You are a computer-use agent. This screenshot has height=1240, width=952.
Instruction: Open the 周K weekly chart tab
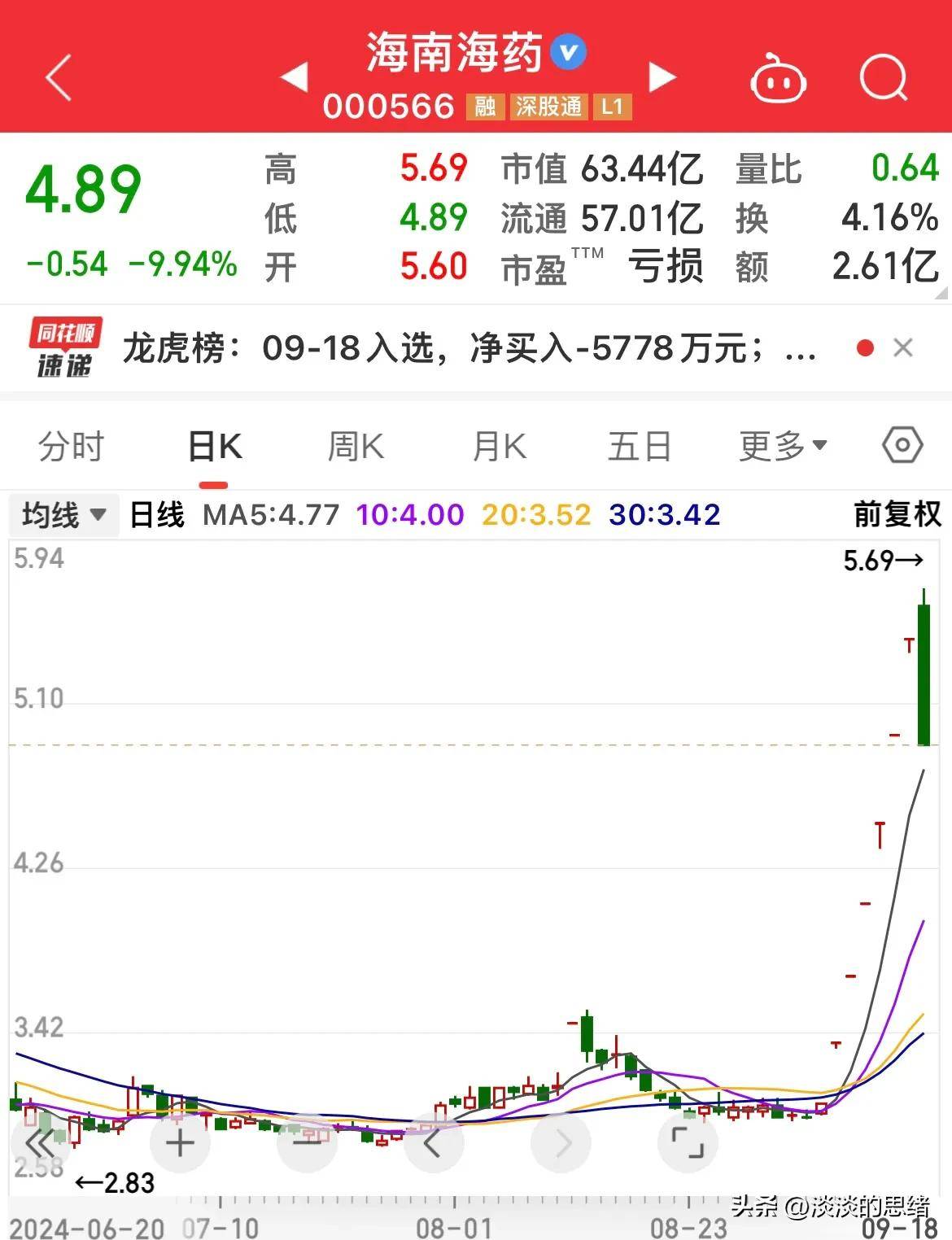354,446
